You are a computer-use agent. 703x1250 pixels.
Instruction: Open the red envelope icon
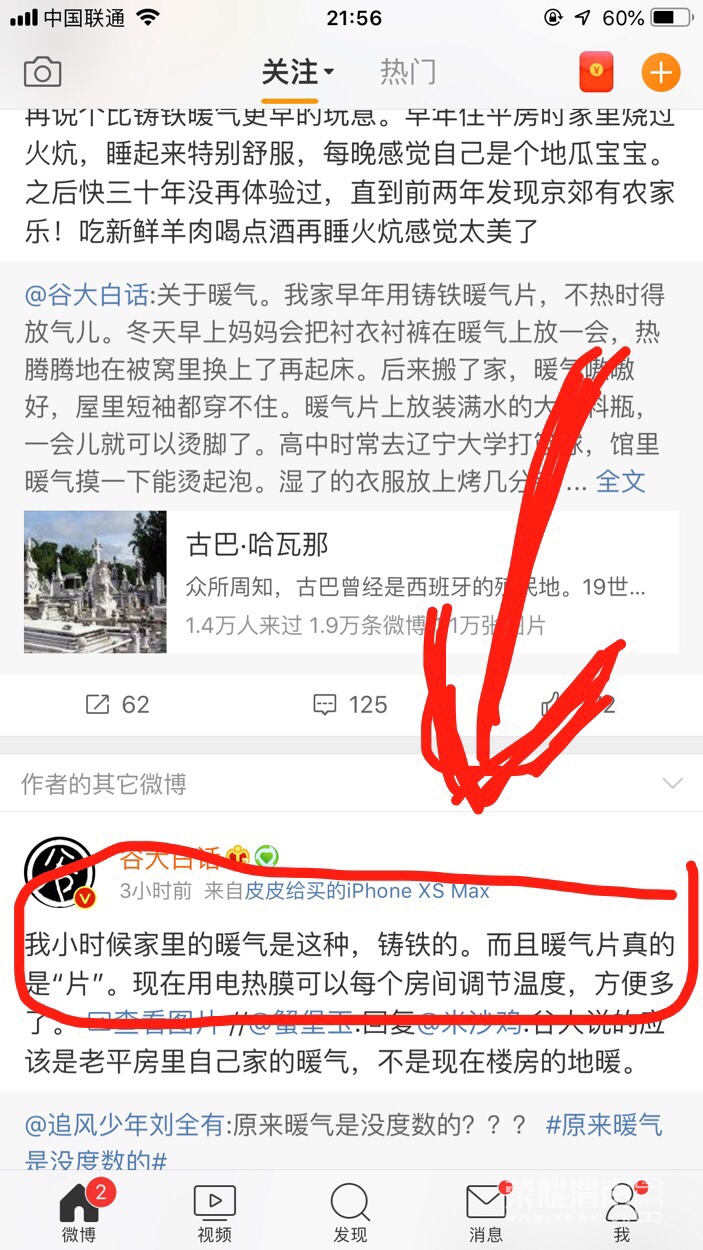tap(596, 72)
